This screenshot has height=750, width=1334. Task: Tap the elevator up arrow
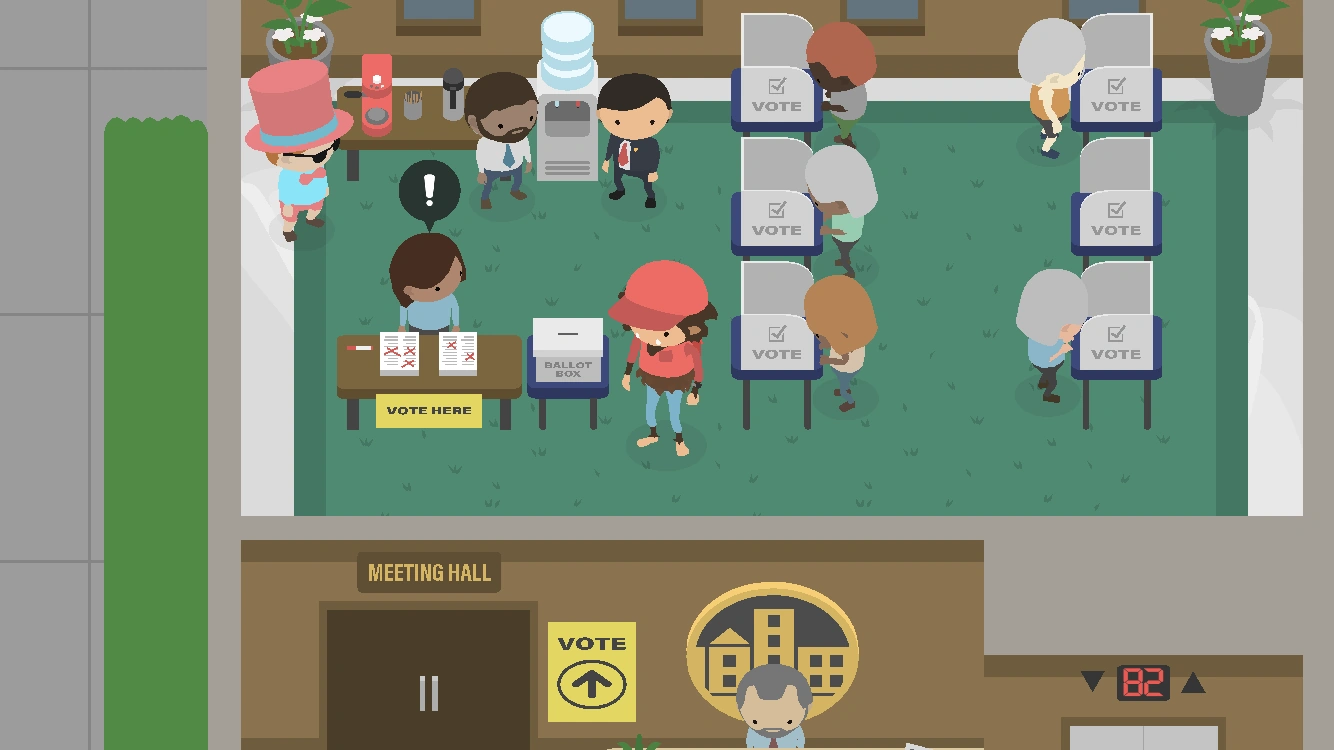point(1193,683)
